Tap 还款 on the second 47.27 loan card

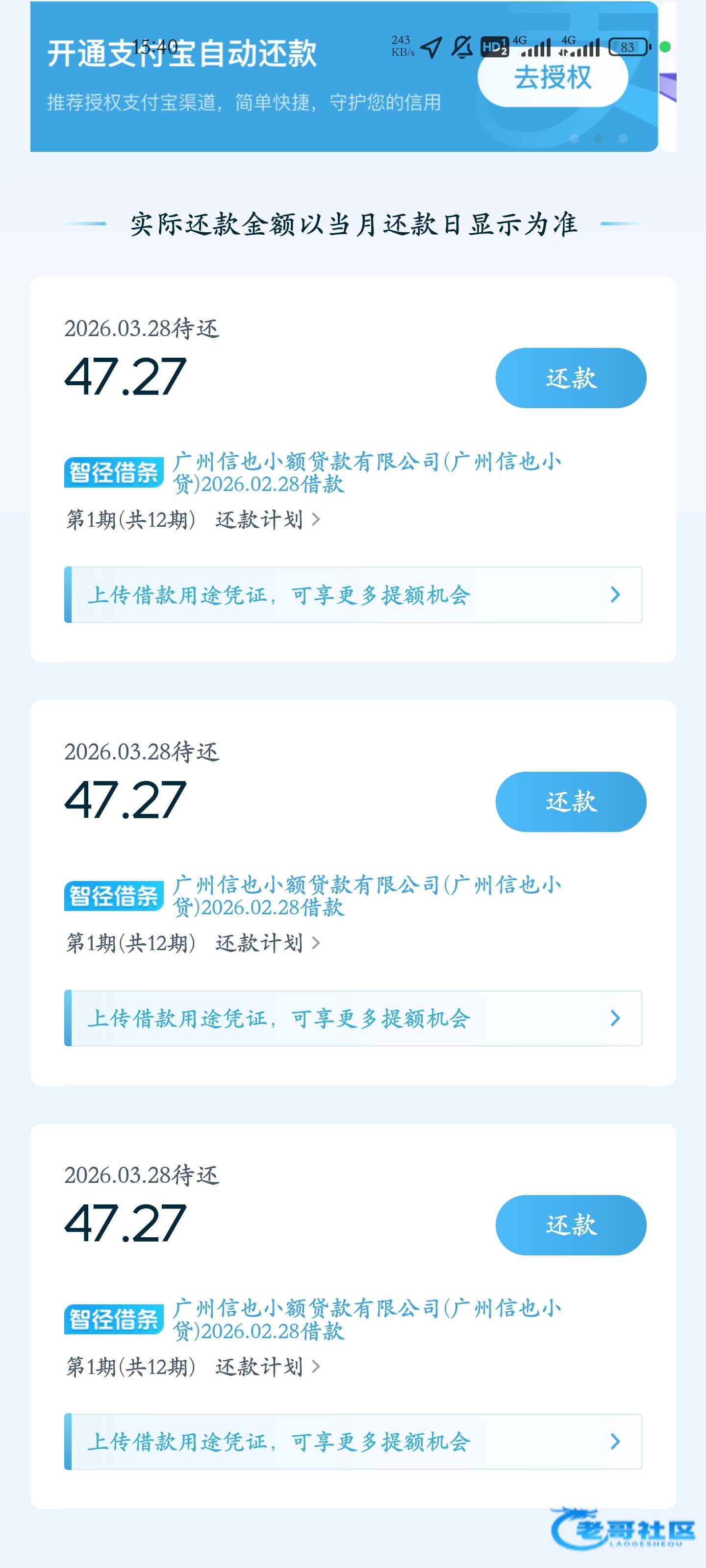(570, 802)
